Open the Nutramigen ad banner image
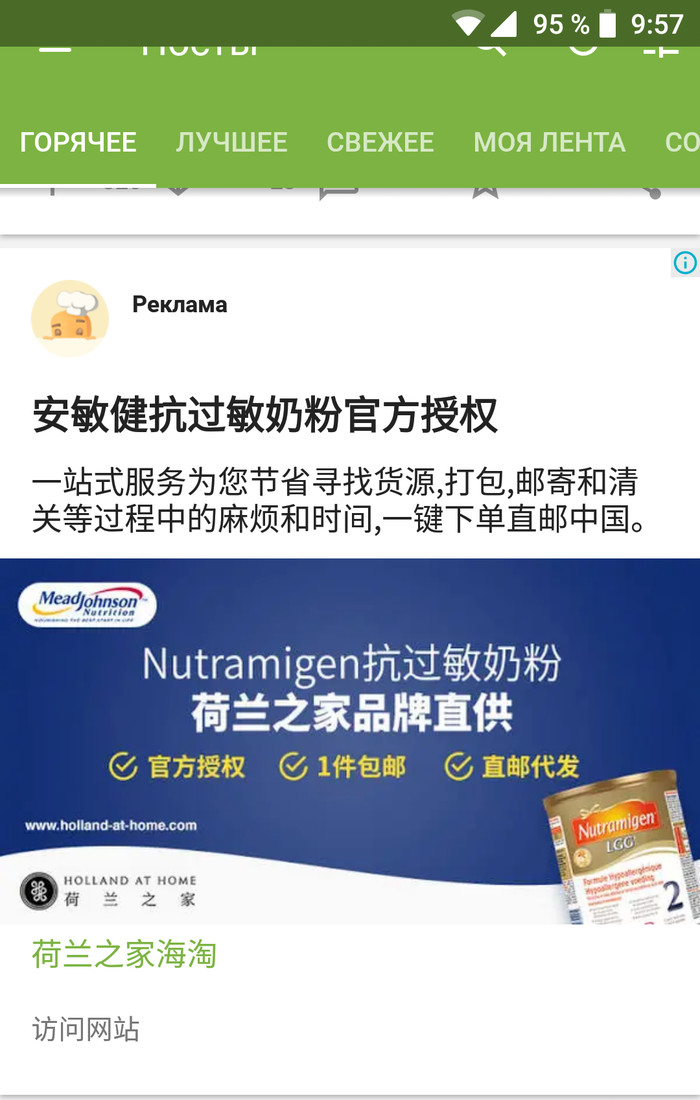The width and height of the screenshot is (700, 1100). [x=350, y=740]
